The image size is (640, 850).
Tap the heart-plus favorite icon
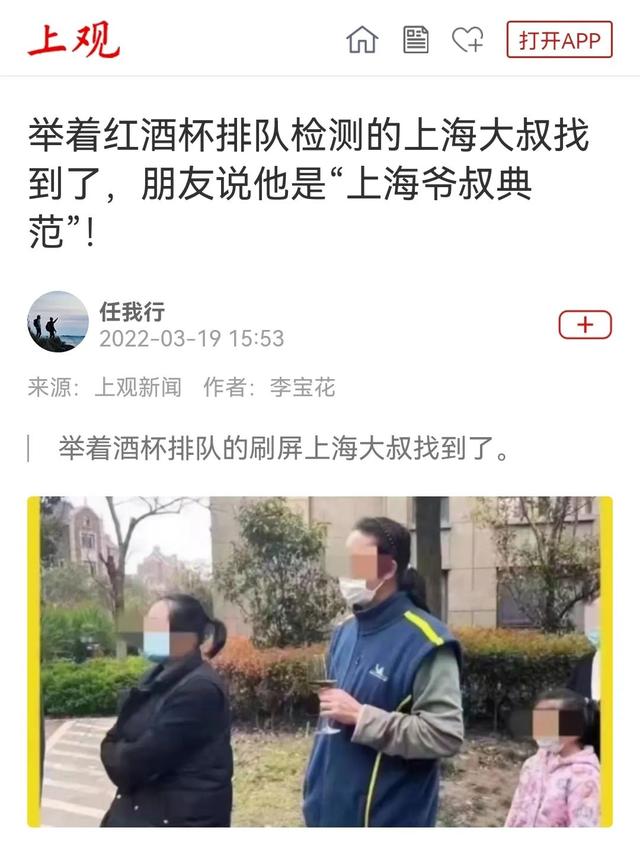[467, 40]
